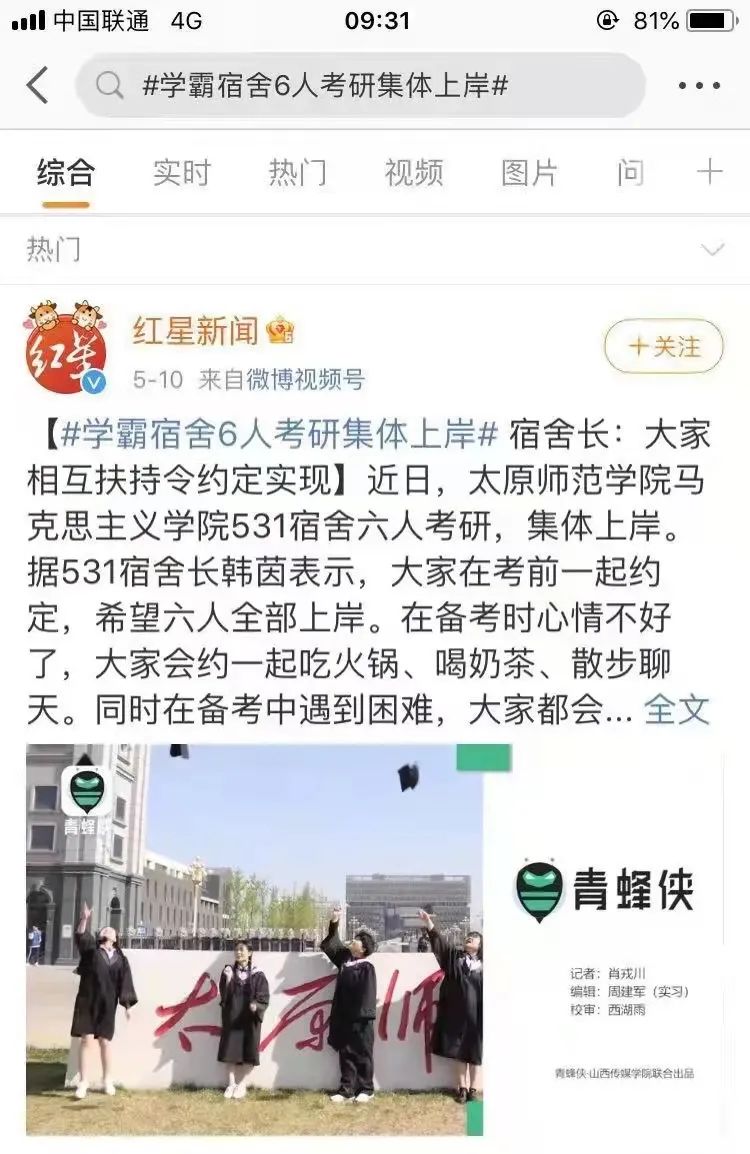Open the #学霸宿舍6人考研集体上岸# hashtag link in the post
This screenshot has width=750, height=1154.
click(279, 436)
